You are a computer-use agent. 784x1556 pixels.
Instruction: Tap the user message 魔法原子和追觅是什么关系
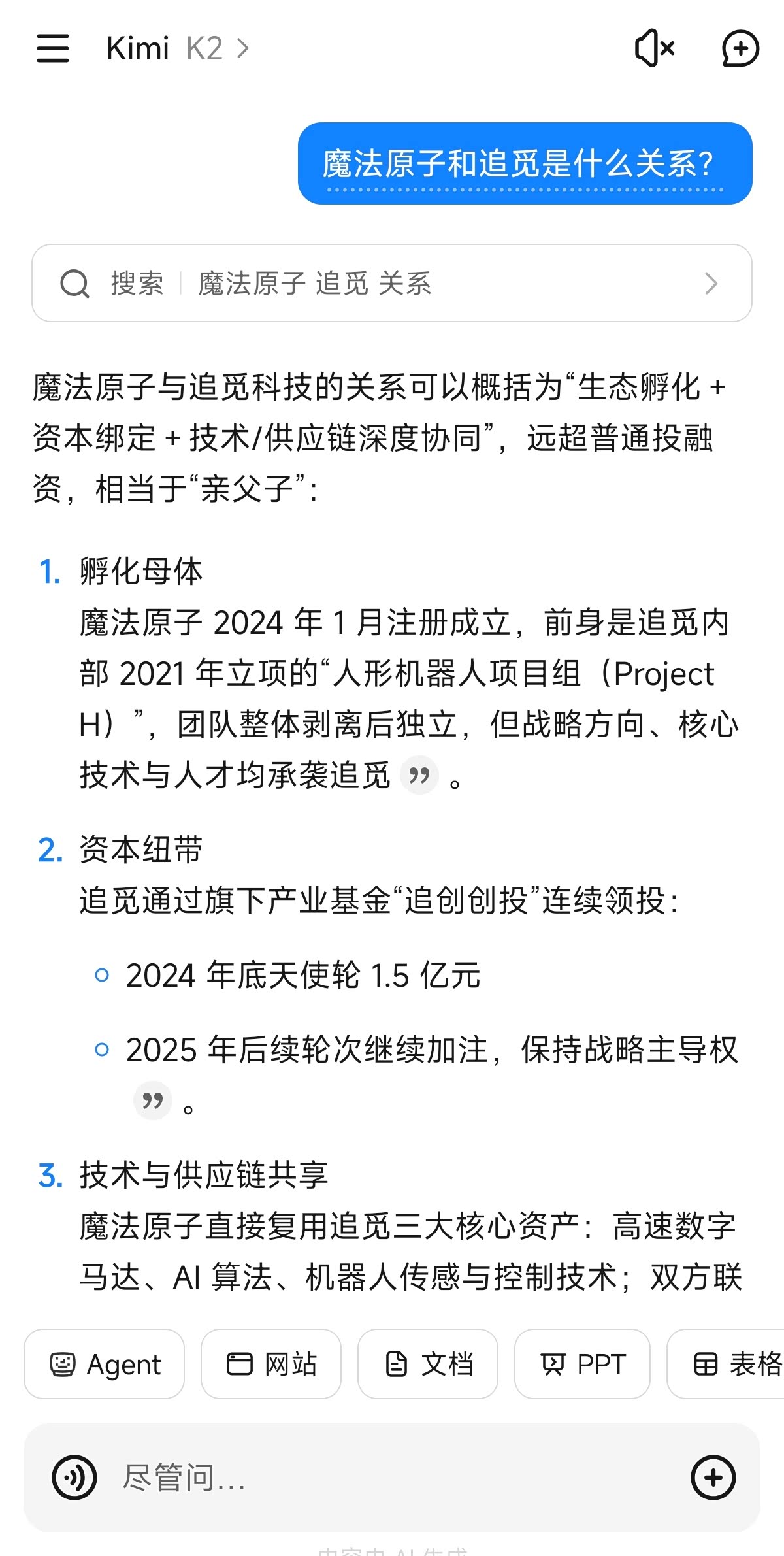coord(525,163)
